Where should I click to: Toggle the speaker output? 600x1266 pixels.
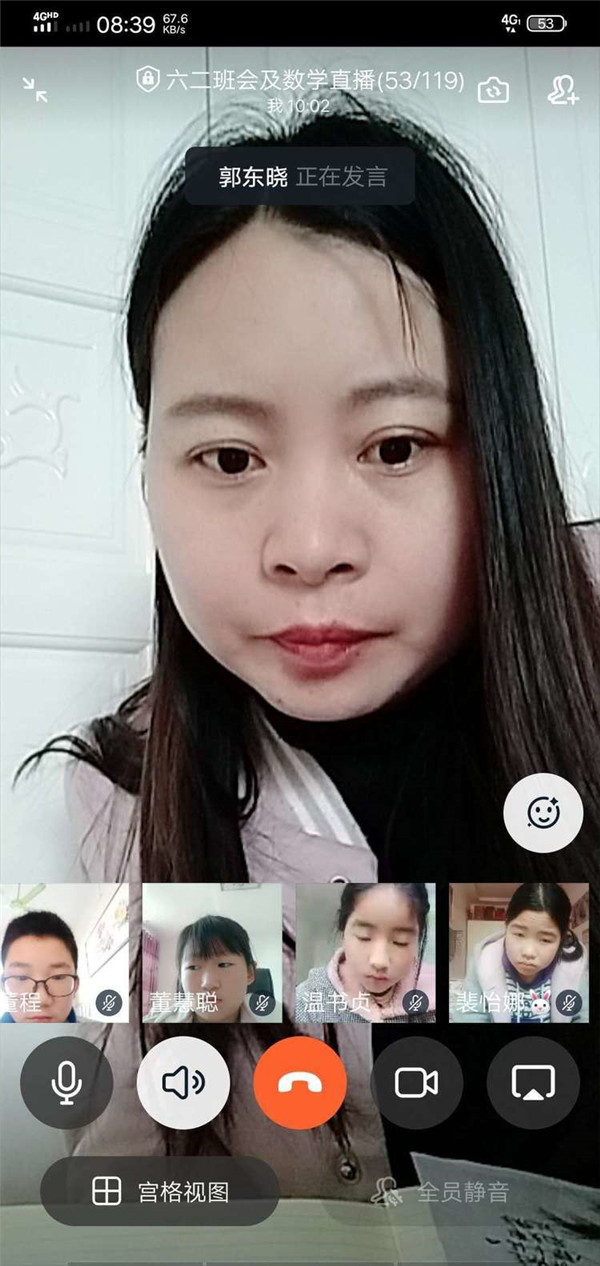tap(183, 1082)
